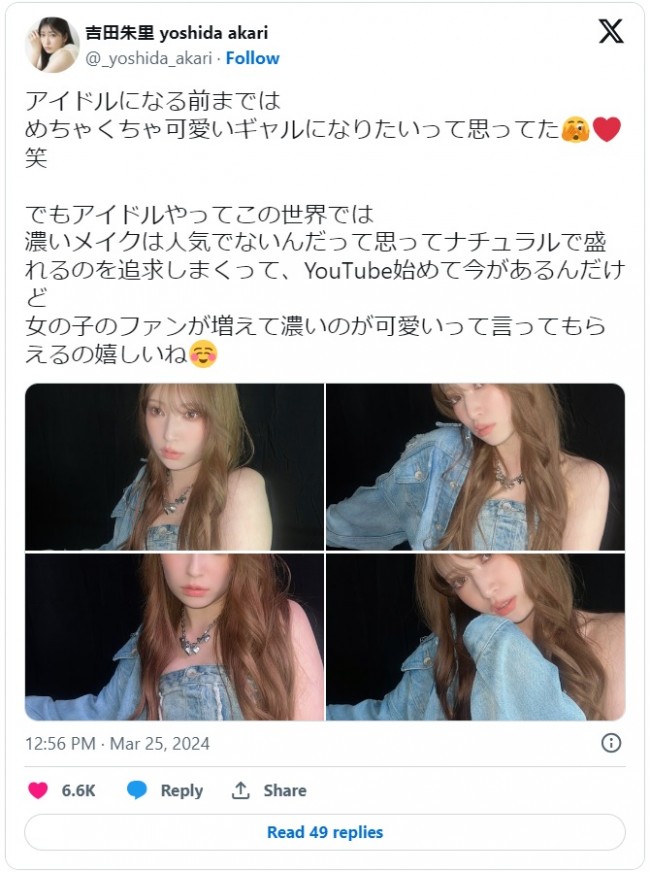Image resolution: width=650 pixels, height=872 pixels.
Task: Open the top-left photo in the tweet
Action: click(174, 467)
